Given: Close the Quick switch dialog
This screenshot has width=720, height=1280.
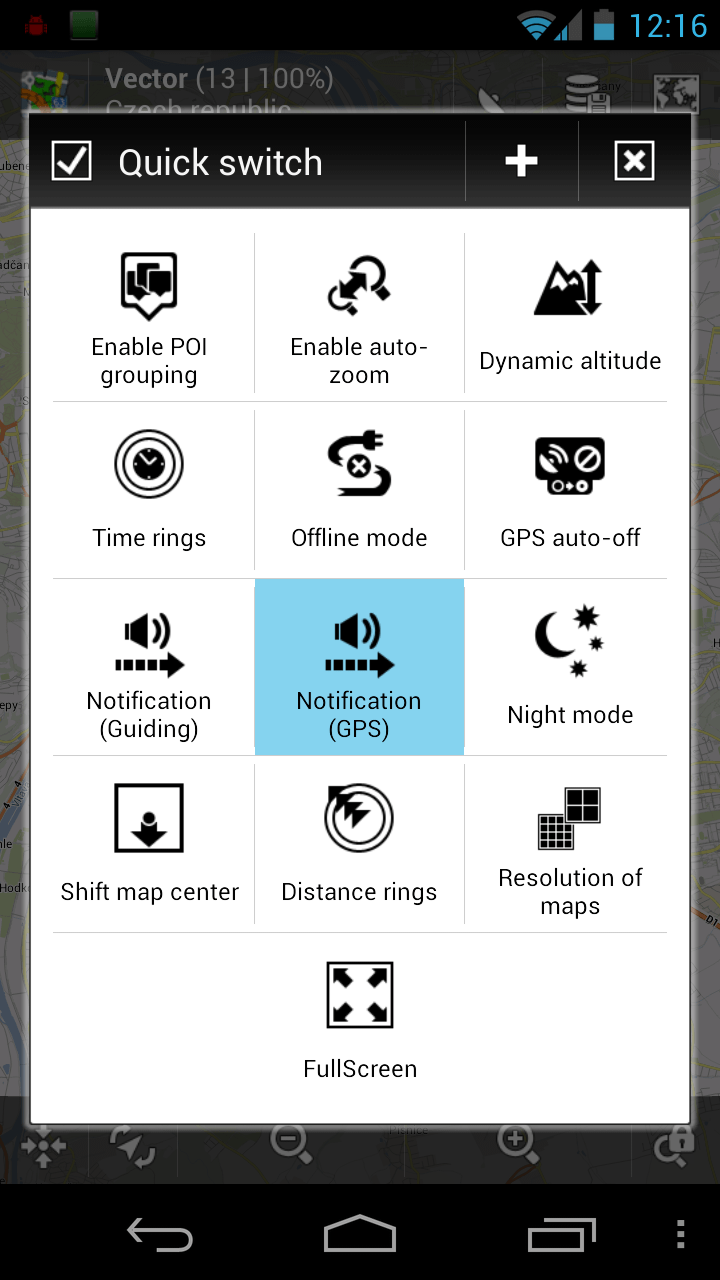Looking at the screenshot, I should click(x=634, y=161).
